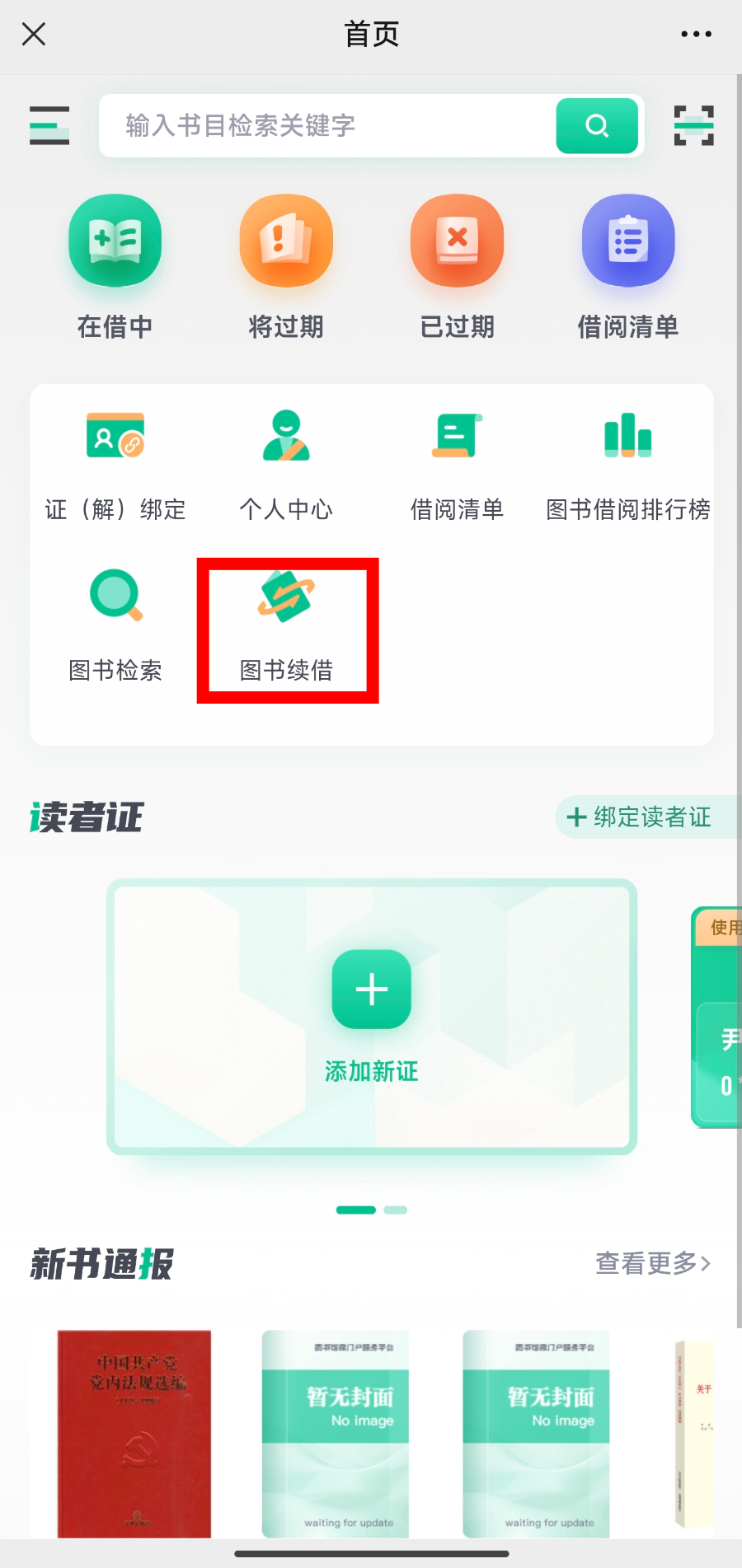Select the second page indicator dot
Image resolution: width=742 pixels, height=1568 pixels.
point(396,1210)
